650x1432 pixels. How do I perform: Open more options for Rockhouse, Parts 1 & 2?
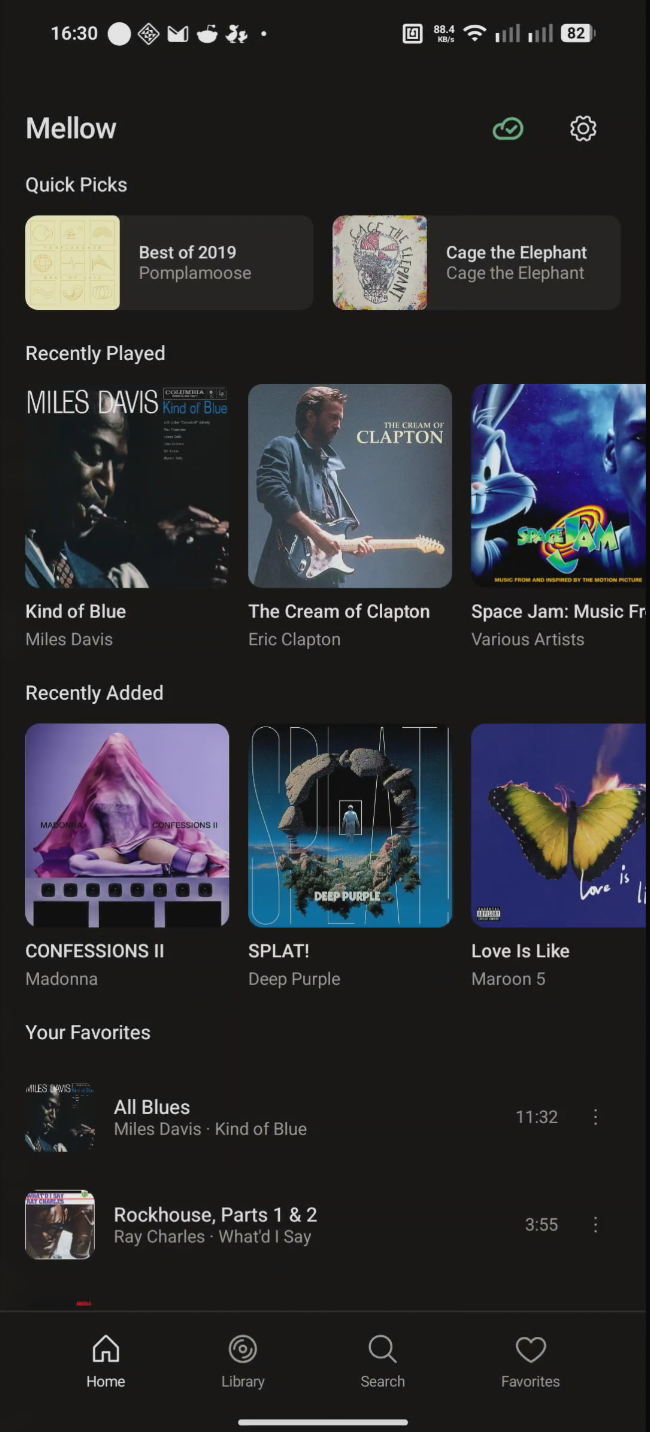596,1225
